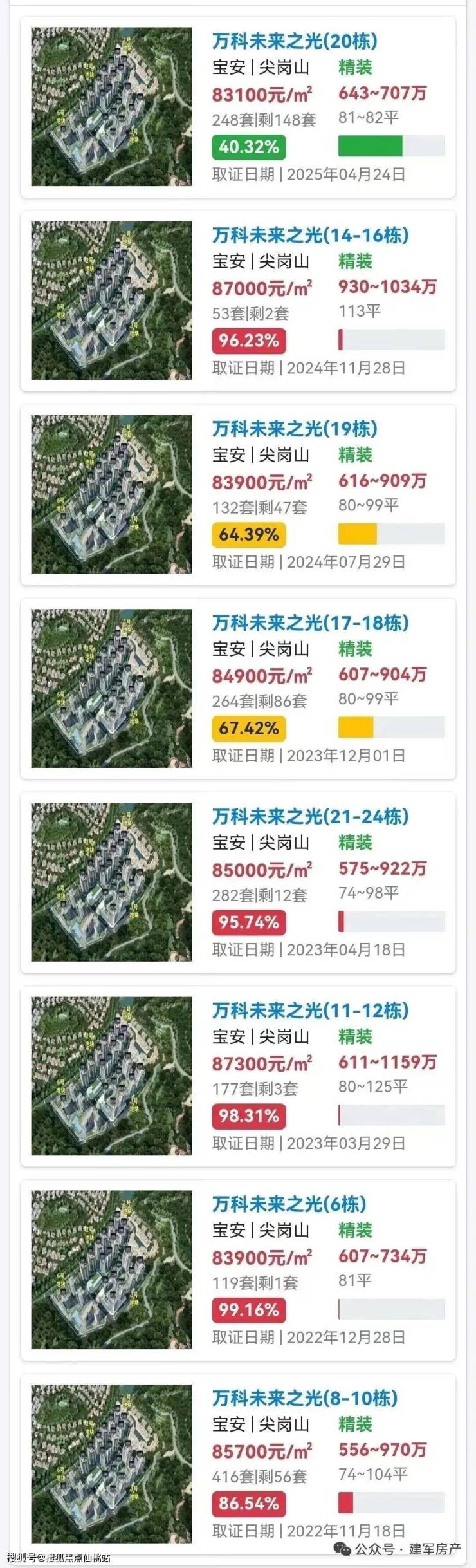The image size is (476, 1568).
Task: Open 万科未来之光(21-24栋) property card
Action: tap(238, 882)
